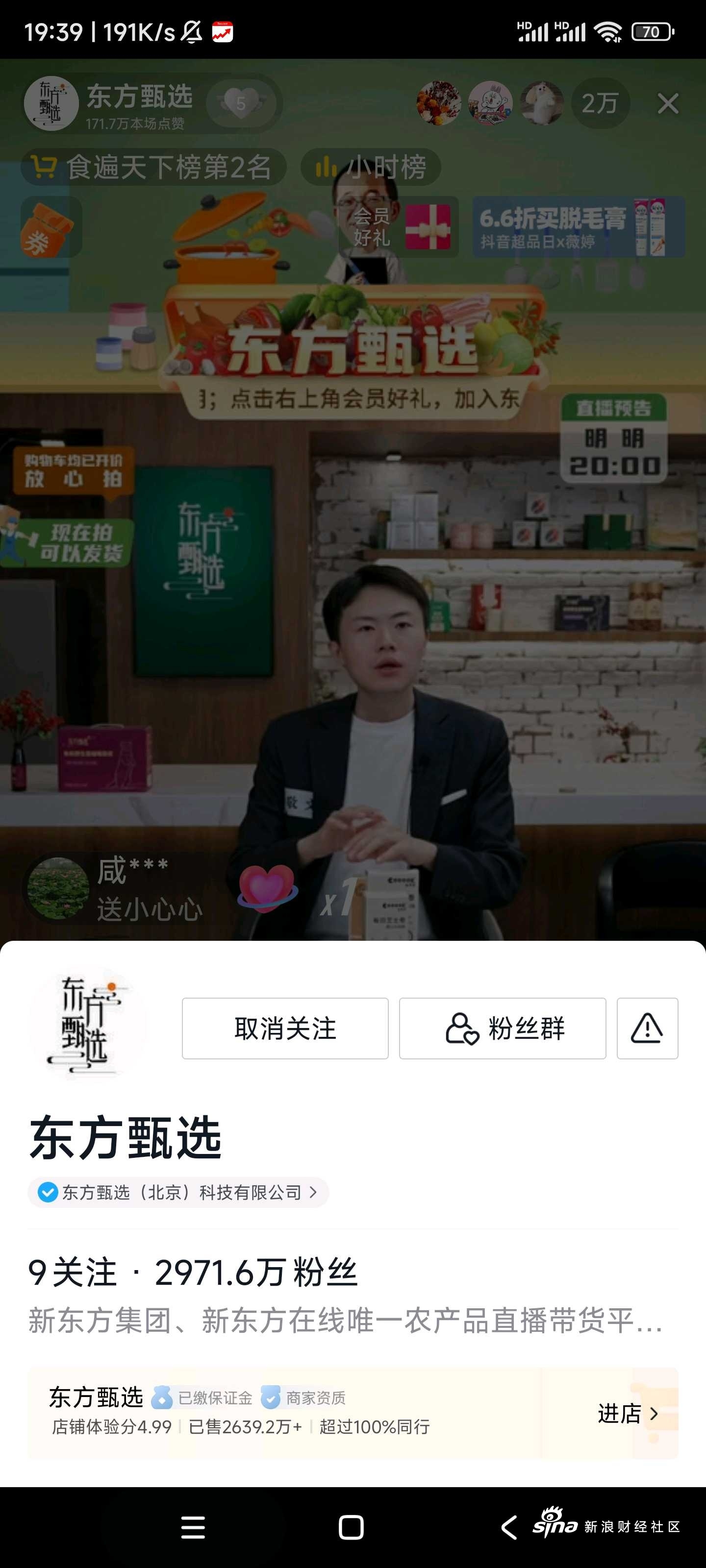Screen dimensions: 706x1568
Task: Open the 6.6折买脱毛膏 promo banner
Action: [578, 227]
